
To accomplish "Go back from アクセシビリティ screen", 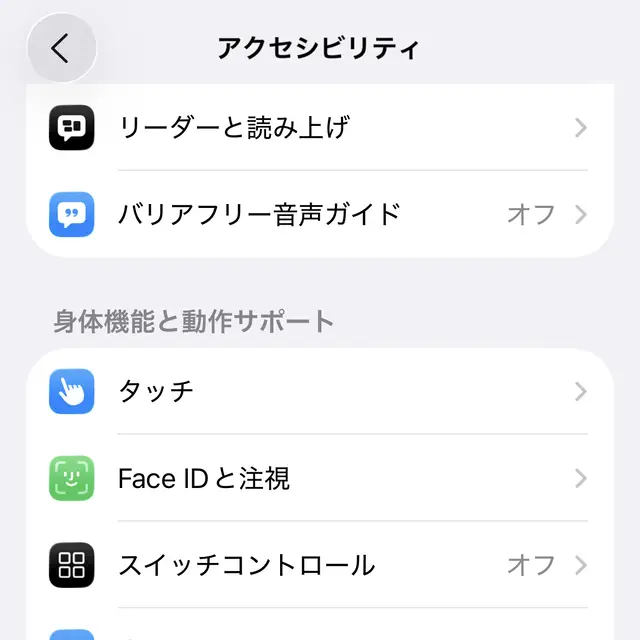I will click(61, 48).
